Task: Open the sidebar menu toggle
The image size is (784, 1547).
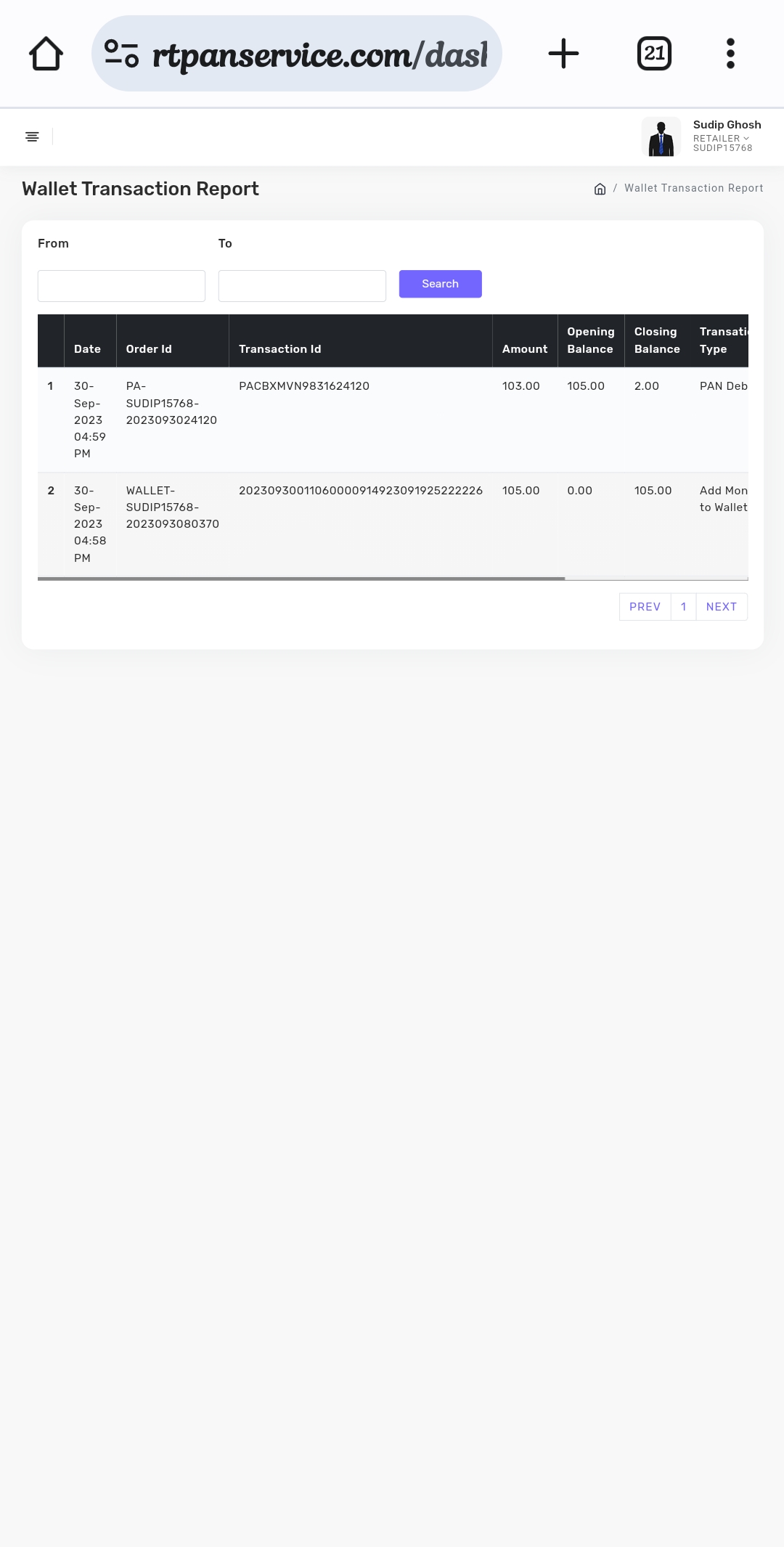Action: point(32,136)
